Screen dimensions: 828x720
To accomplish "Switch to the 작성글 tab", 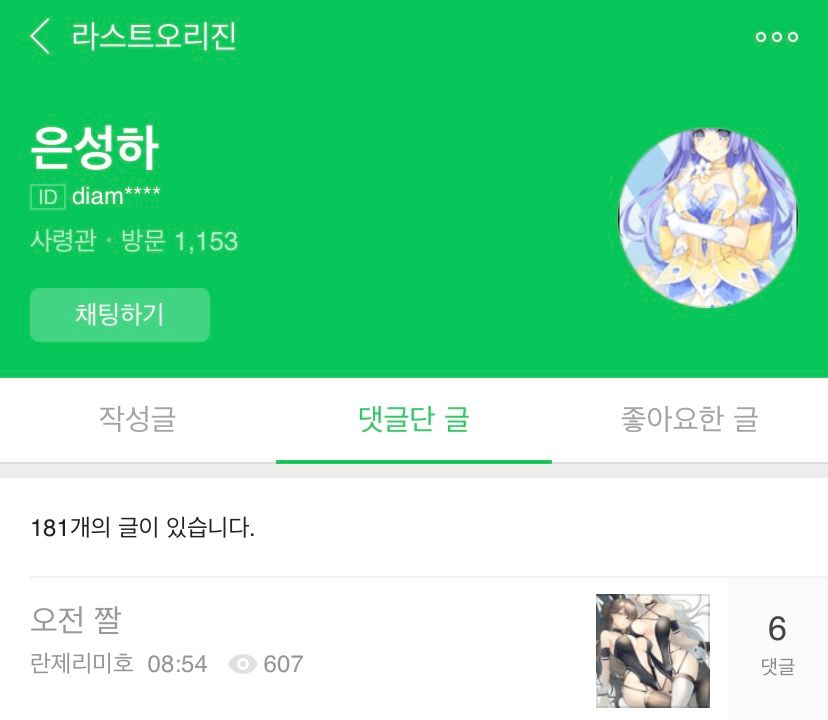I will point(137,420).
